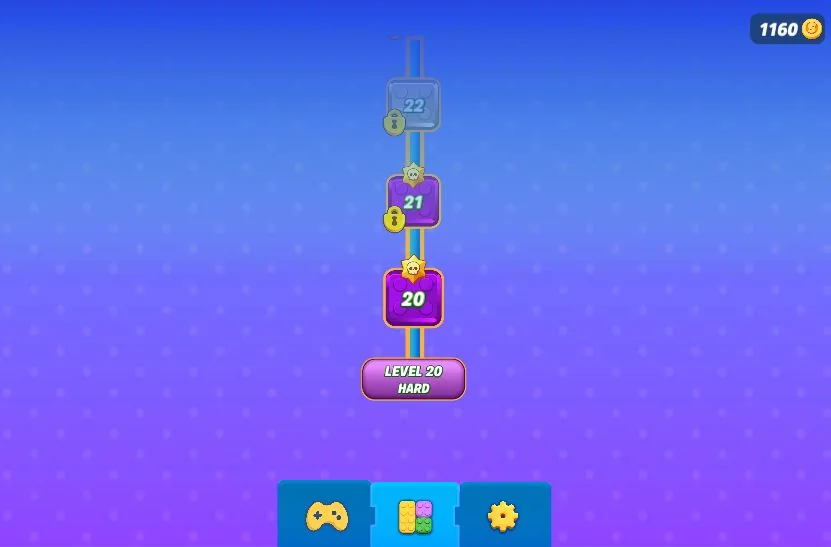
Task: Open the settings gear tab
Action: coord(503,516)
